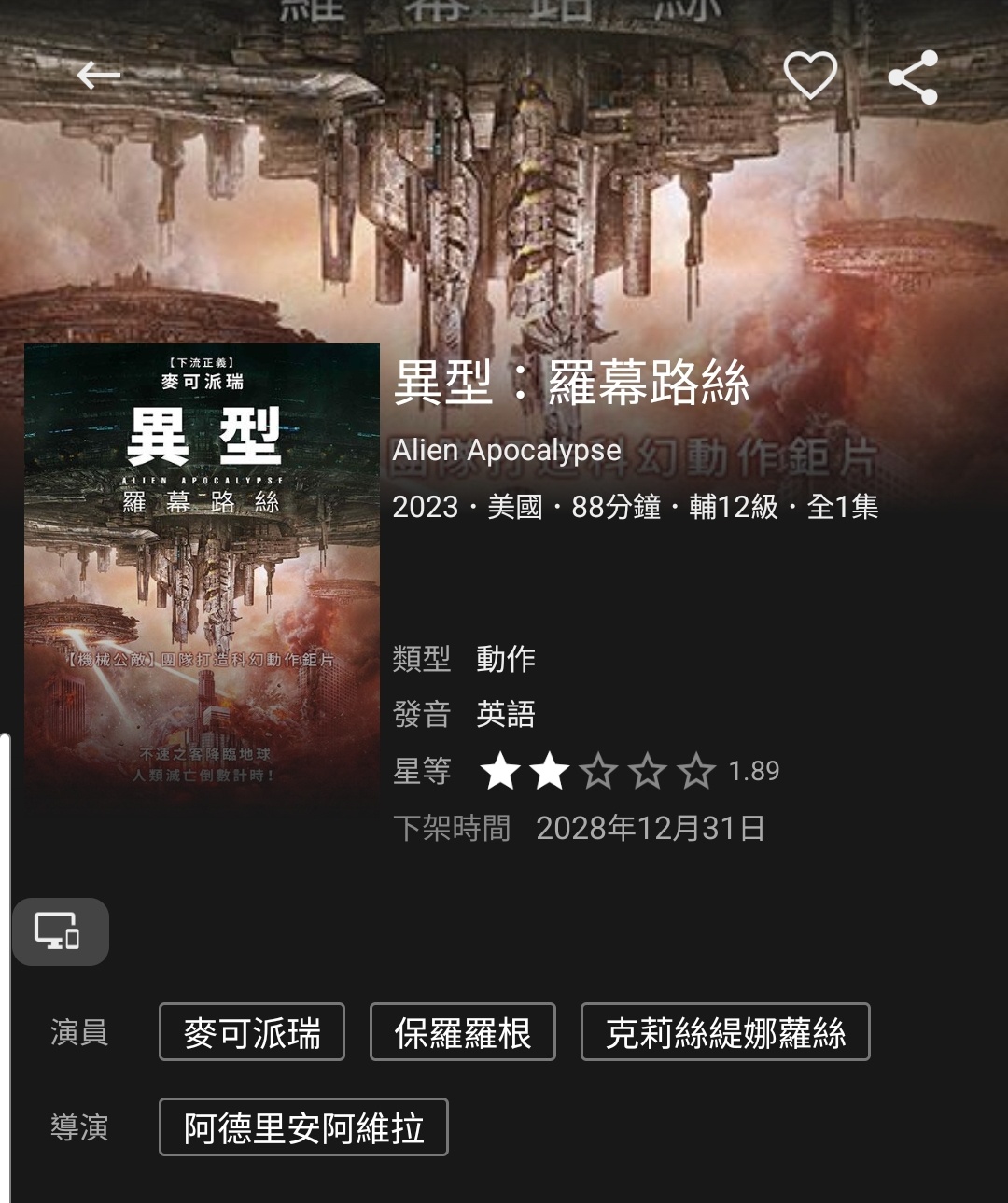Select actor 保羅羅根
Viewport: 1008px width, 1203px height.
coord(463,1032)
